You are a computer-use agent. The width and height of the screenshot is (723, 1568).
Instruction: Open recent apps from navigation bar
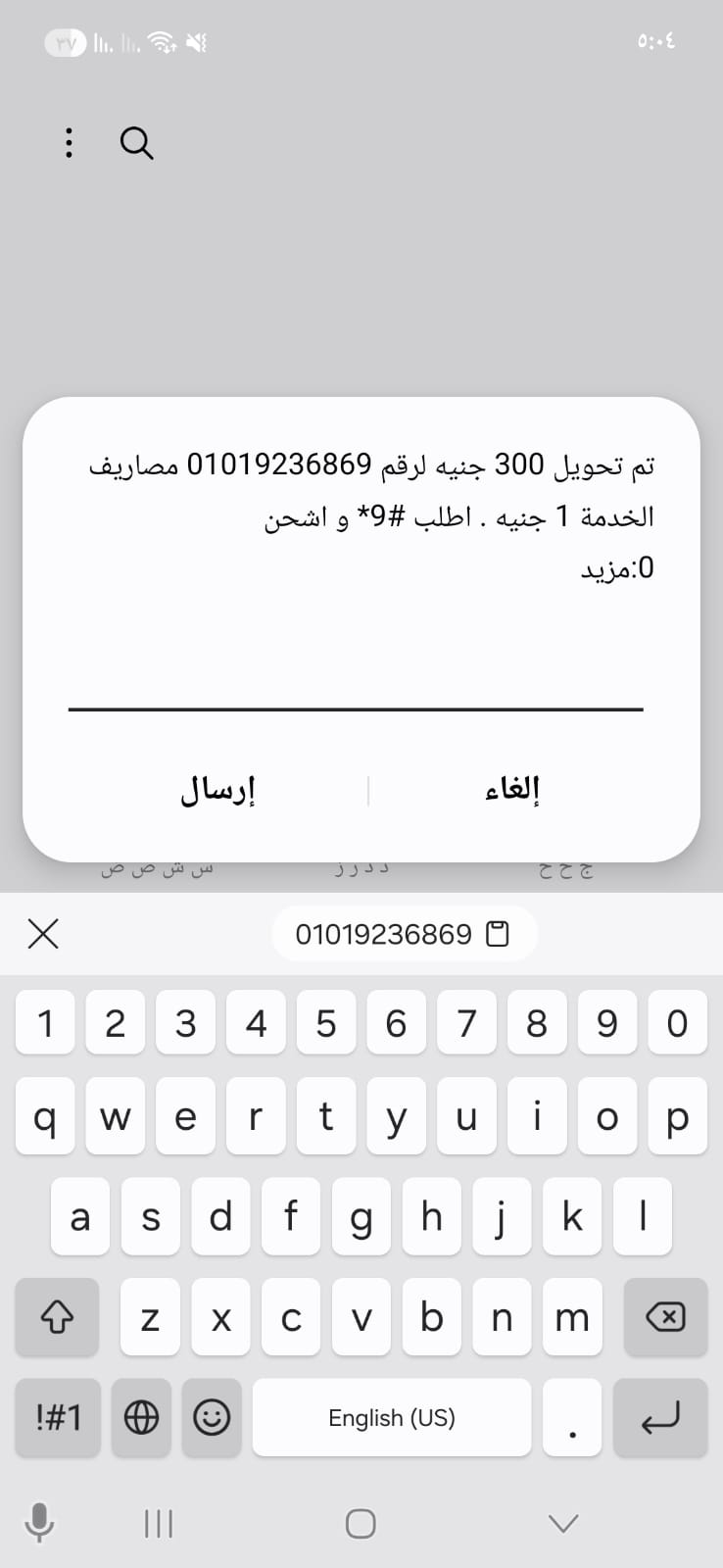(x=158, y=1523)
